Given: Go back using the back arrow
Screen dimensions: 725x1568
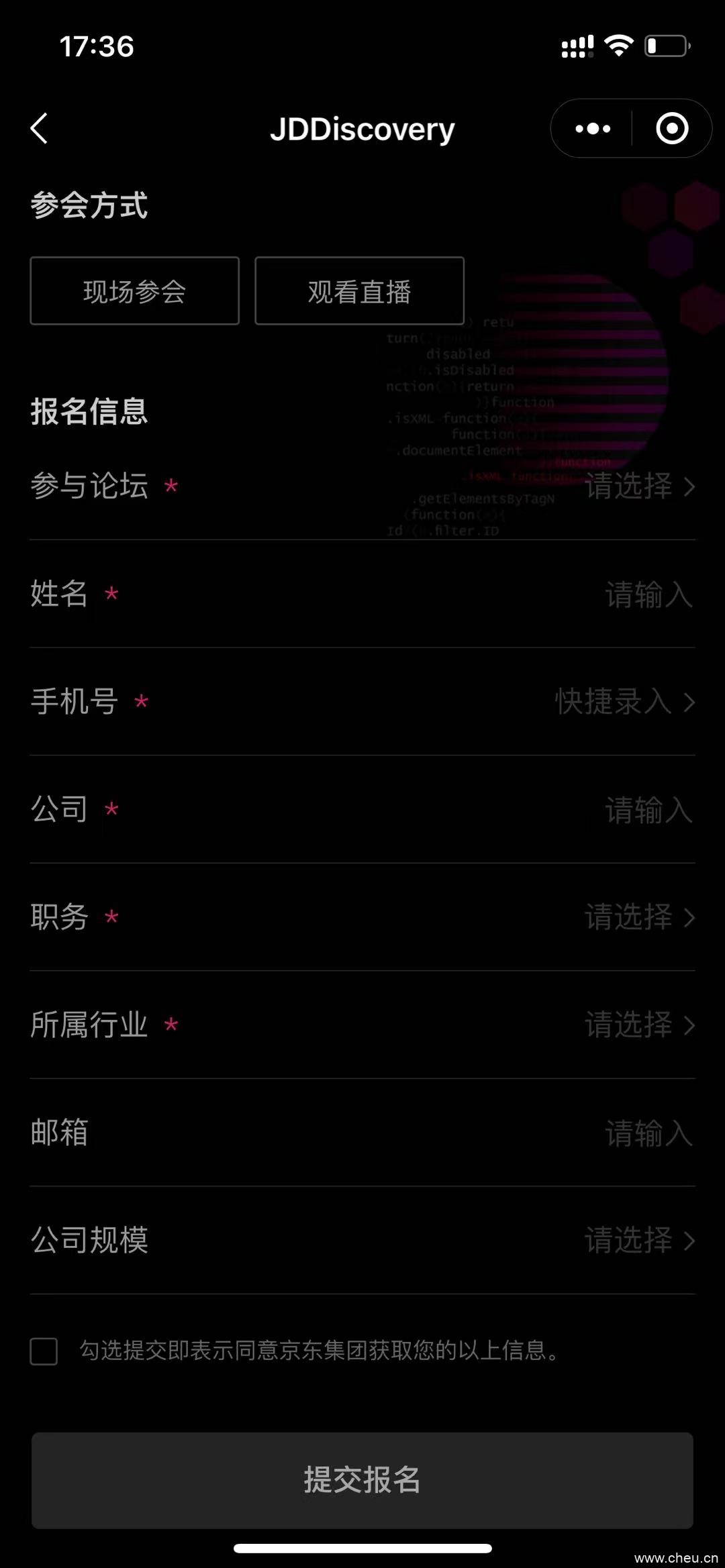Looking at the screenshot, I should coord(40,128).
